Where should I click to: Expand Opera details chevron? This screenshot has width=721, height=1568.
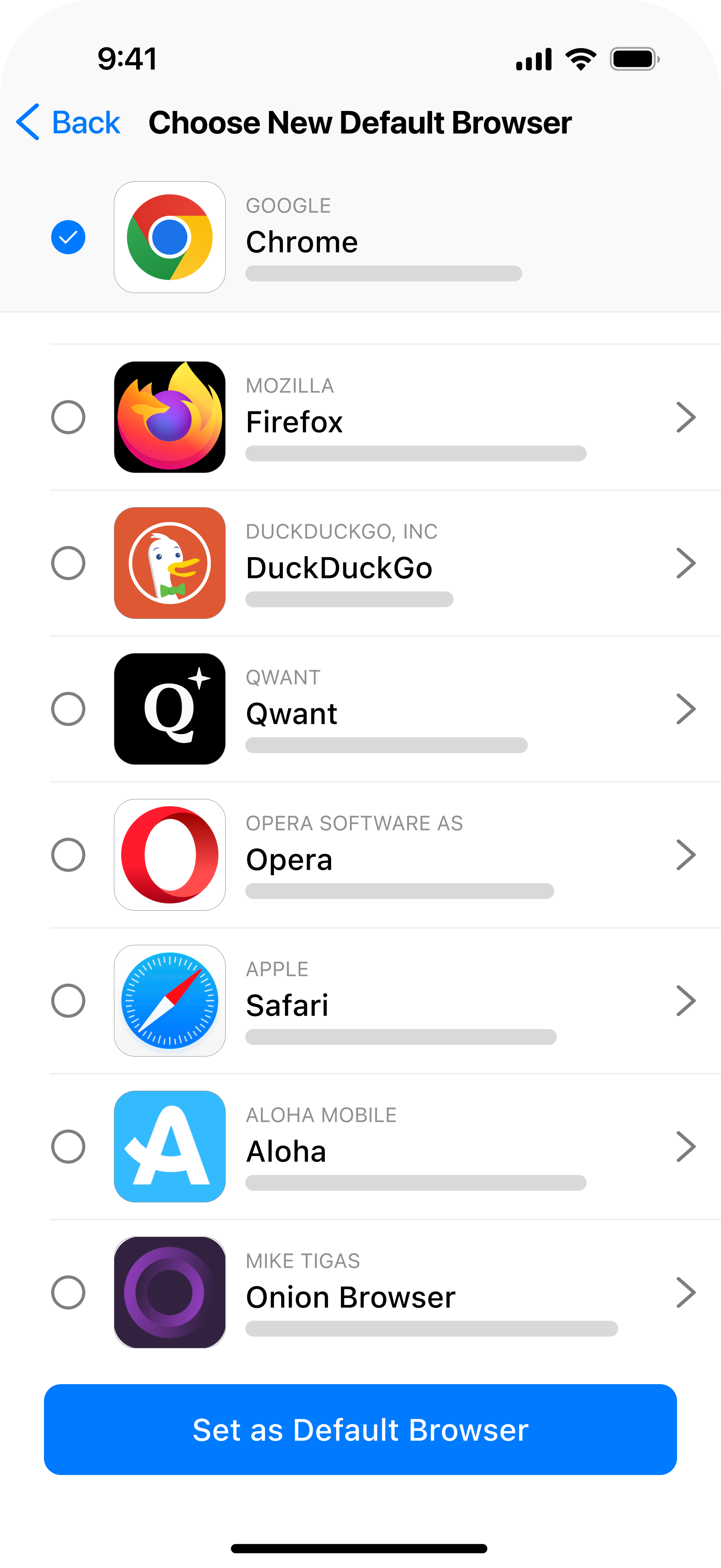coord(686,855)
